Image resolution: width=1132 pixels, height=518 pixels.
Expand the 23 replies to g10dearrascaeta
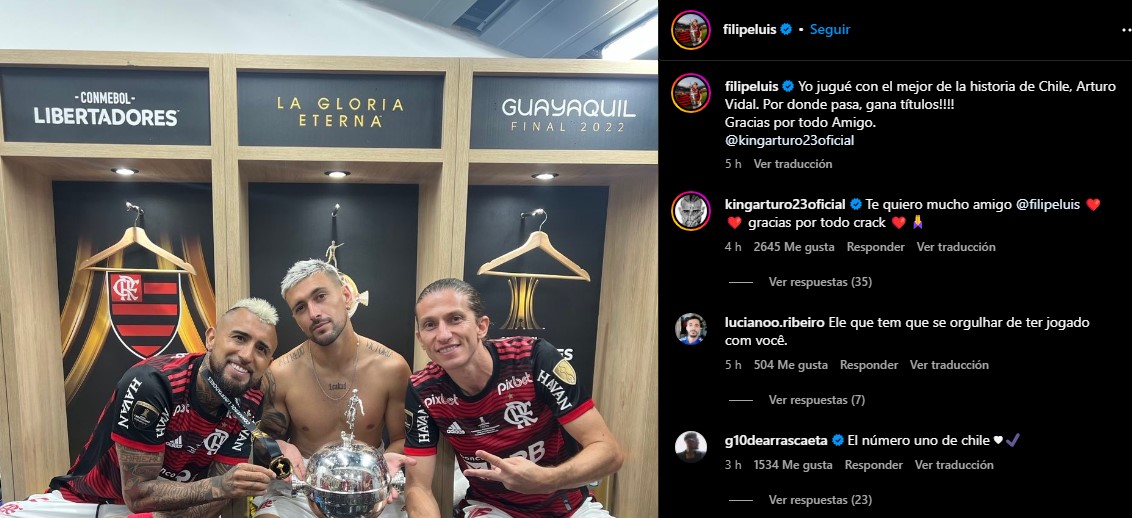tap(820, 500)
